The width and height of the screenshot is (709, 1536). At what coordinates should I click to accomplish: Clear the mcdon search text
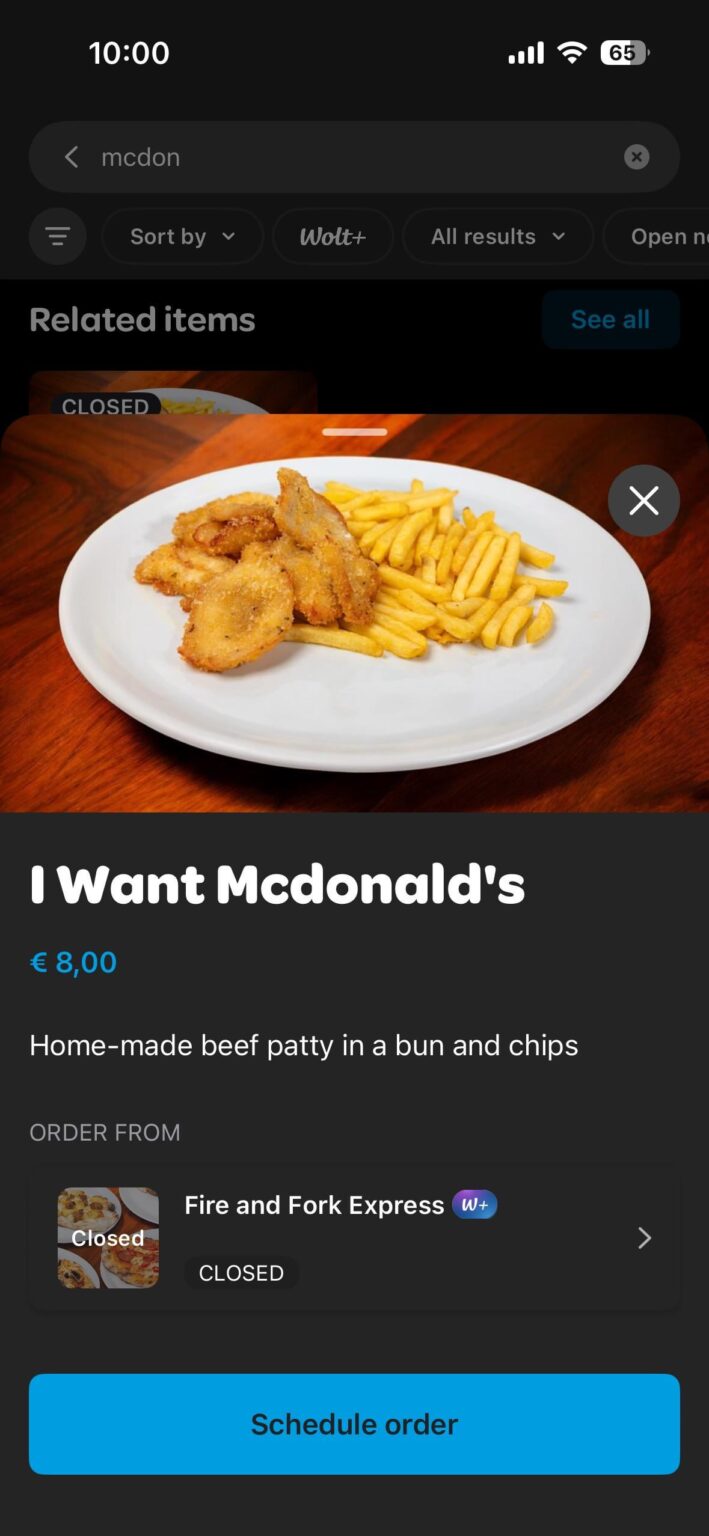pos(636,157)
